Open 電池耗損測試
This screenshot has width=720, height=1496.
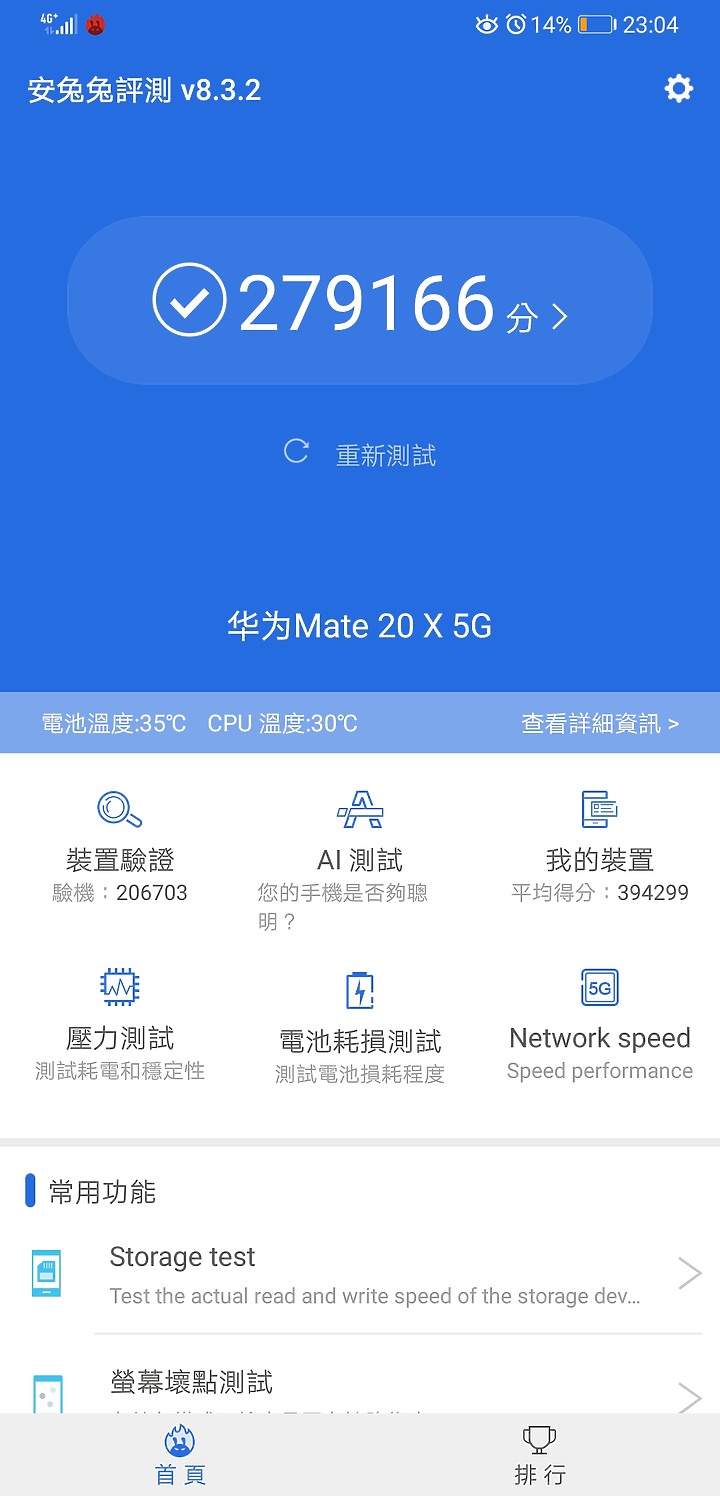click(x=360, y=1028)
